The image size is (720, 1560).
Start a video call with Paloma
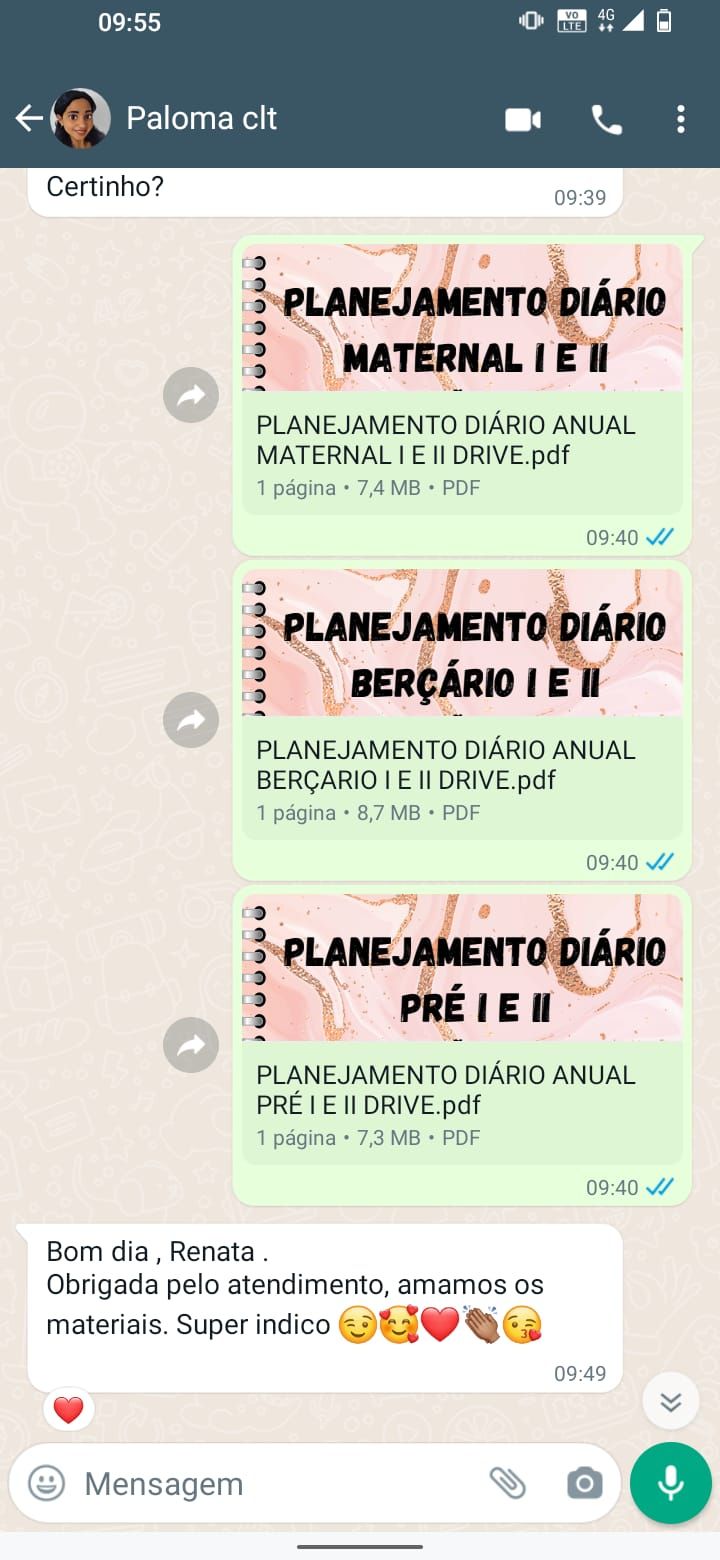pos(522,120)
